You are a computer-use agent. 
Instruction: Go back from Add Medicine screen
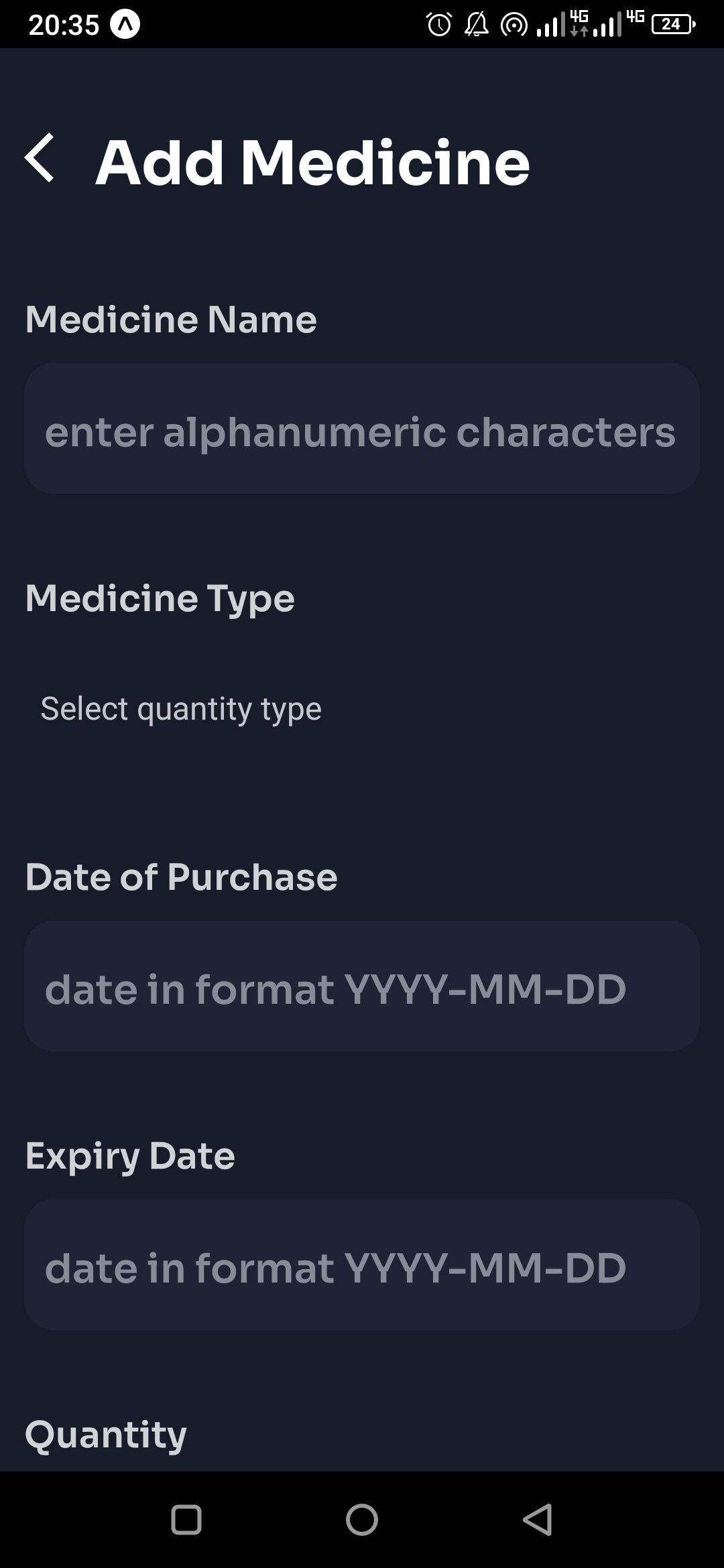point(40,158)
